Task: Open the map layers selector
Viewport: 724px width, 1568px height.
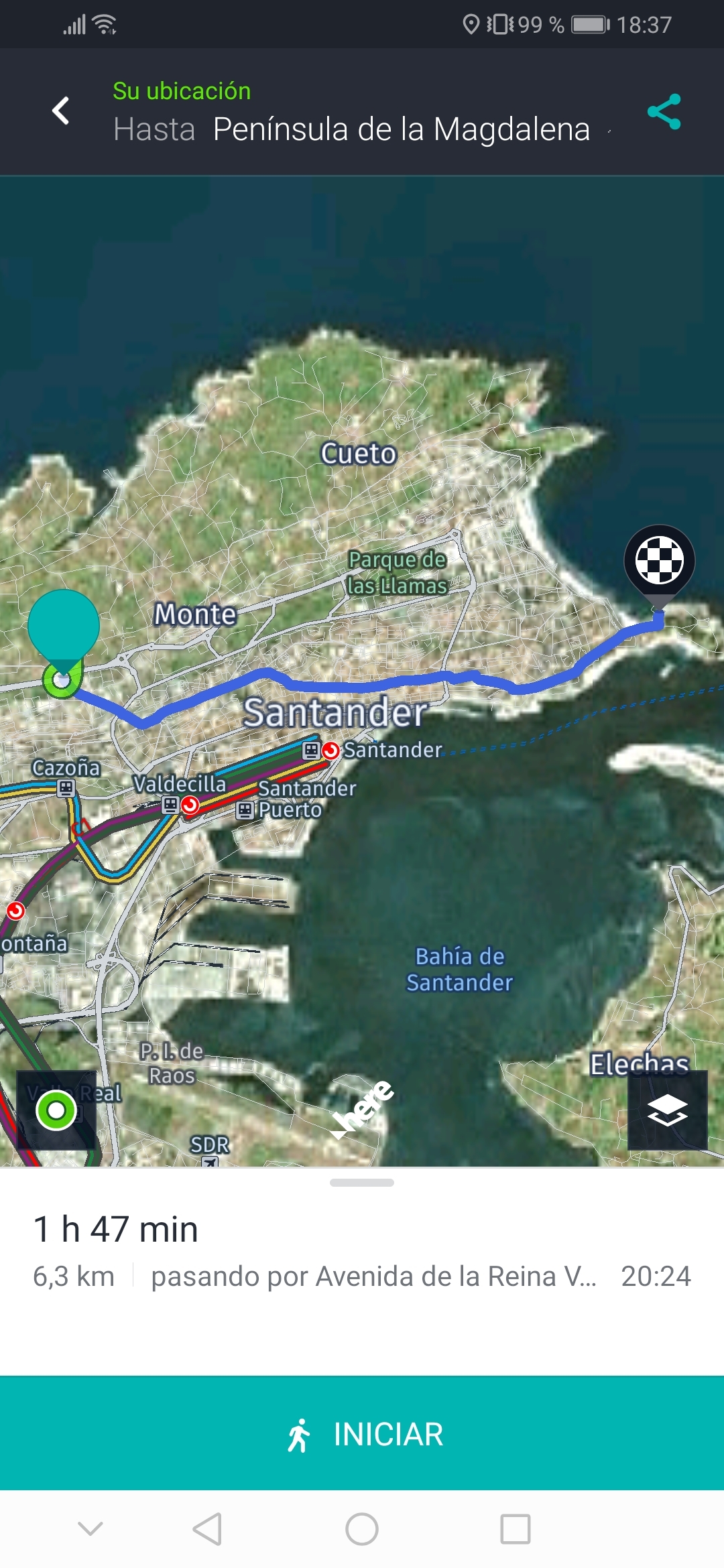Action: 667,1110
